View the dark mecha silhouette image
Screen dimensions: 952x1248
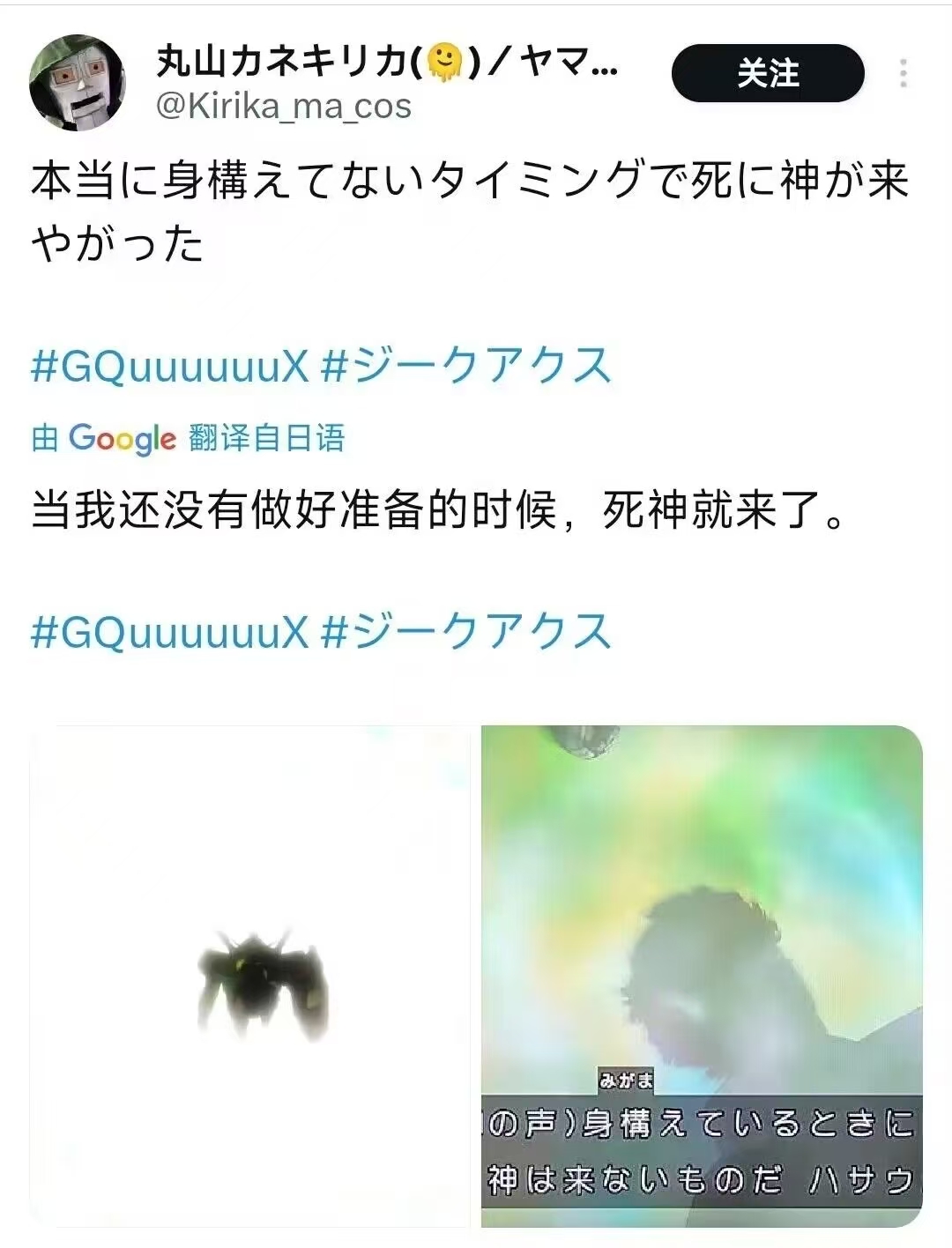(250, 976)
